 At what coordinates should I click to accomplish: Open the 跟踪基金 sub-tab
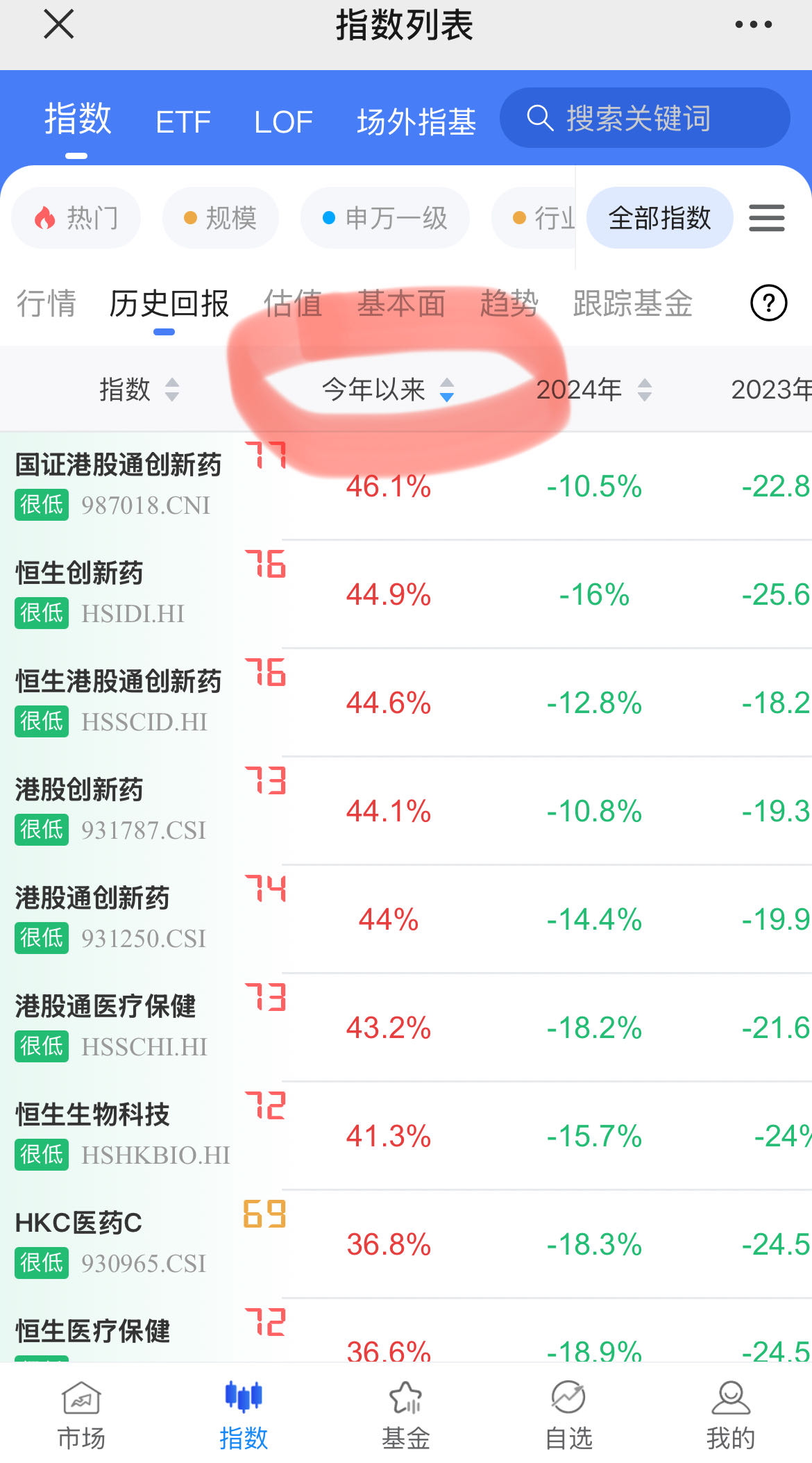[632, 303]
